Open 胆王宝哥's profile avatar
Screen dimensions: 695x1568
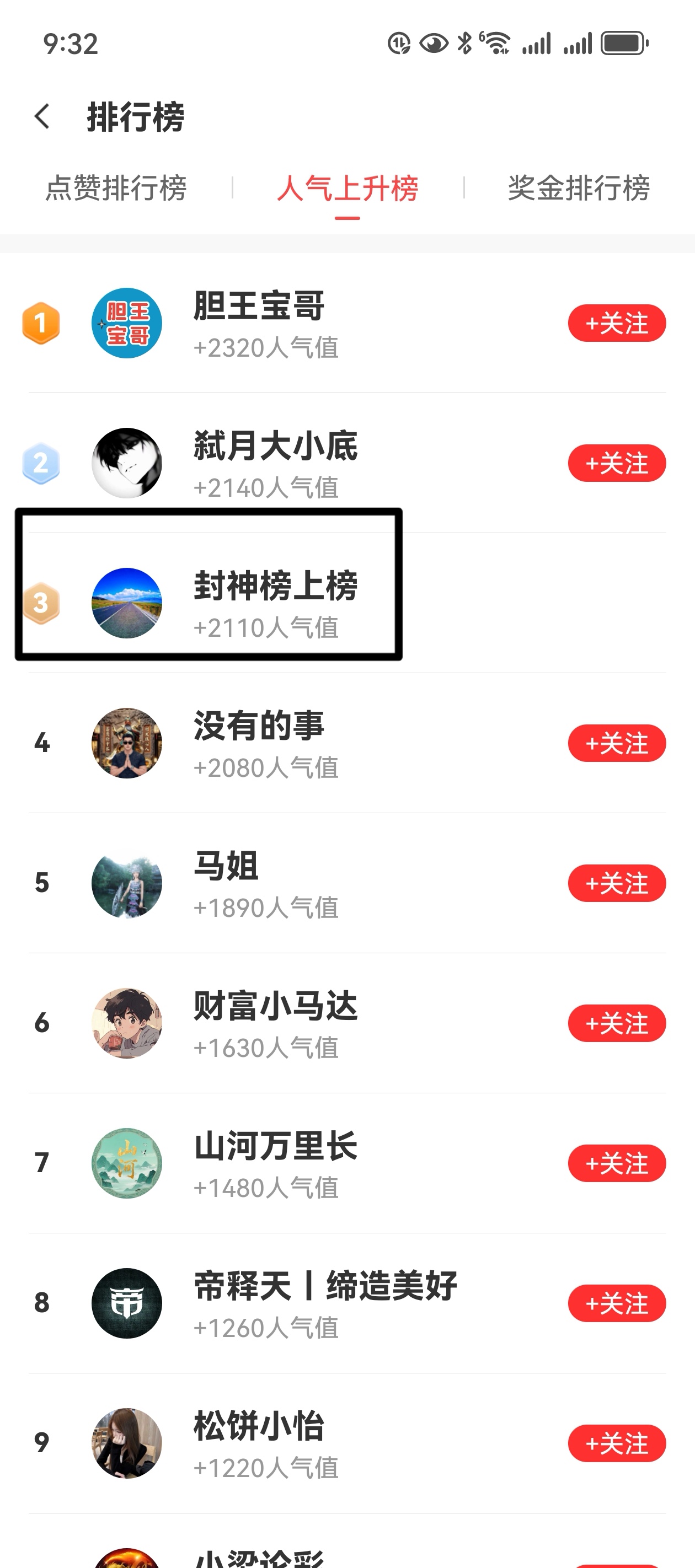[127, 323]
